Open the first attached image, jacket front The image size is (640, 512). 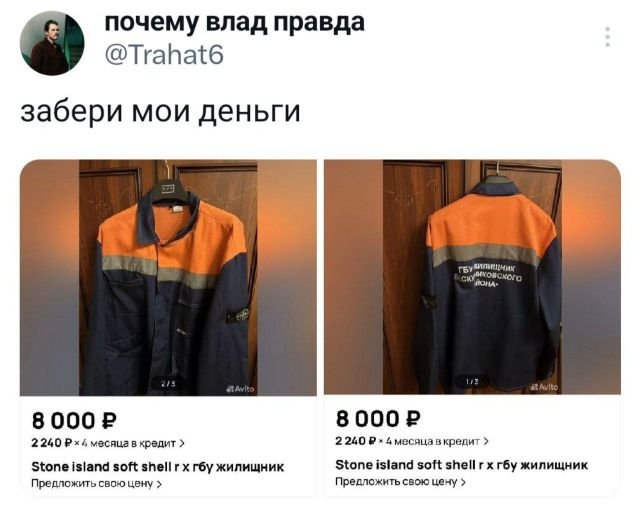click(x=169, y=278)
